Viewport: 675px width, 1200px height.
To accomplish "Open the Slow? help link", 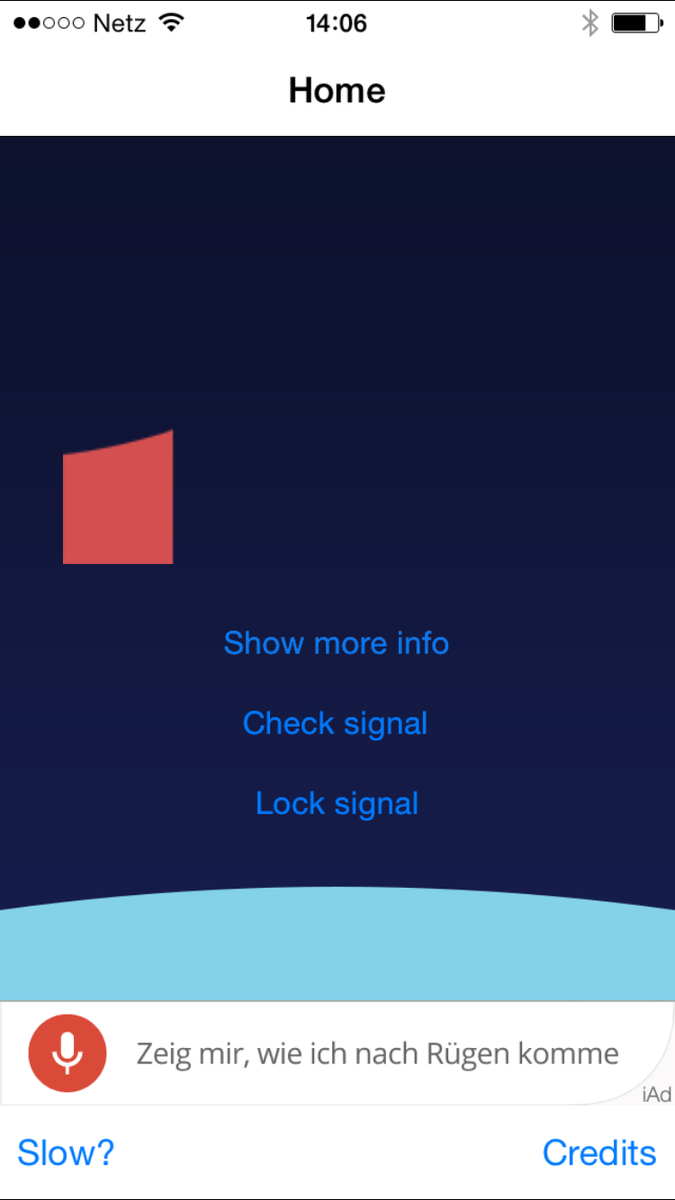I will pyautogui.click(x=66, y=1153).
